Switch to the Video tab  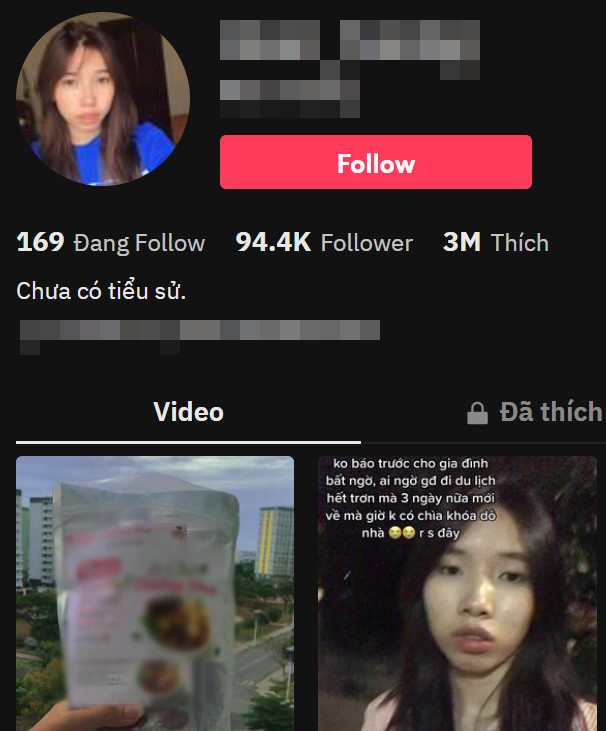pyautogui.click(x=188, y=412)
